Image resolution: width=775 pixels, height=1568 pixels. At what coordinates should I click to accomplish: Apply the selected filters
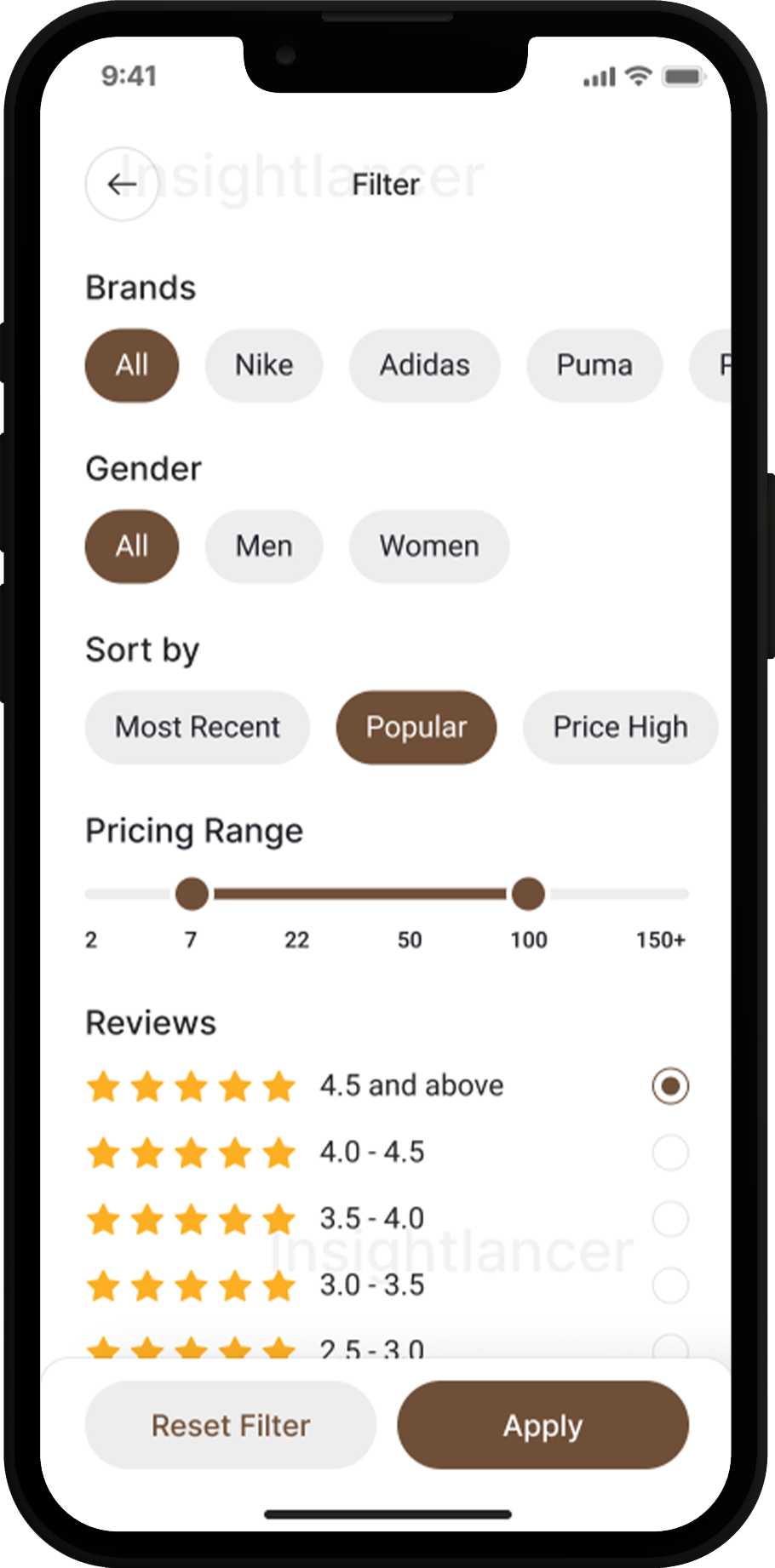click(x=542, y=1425)
